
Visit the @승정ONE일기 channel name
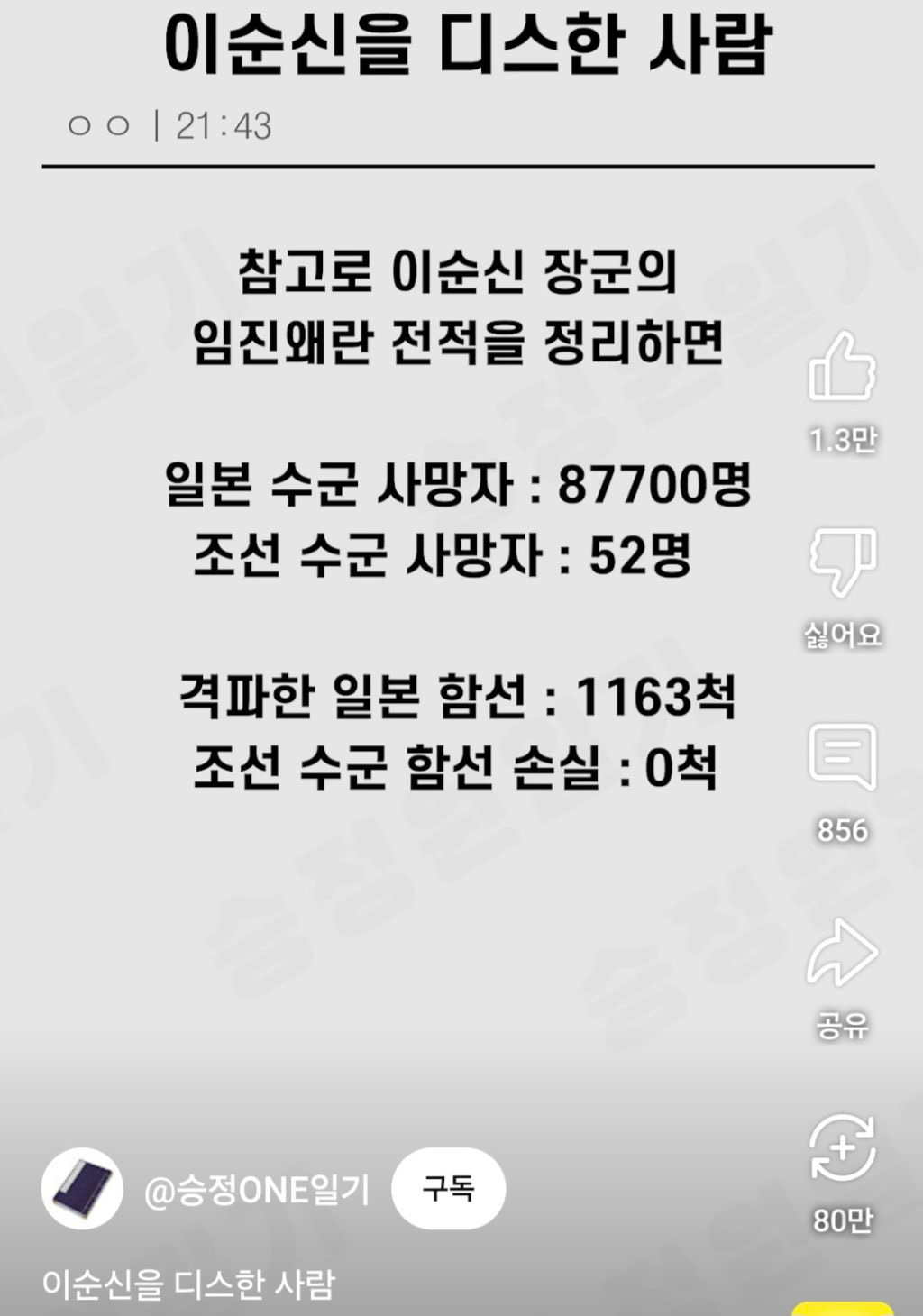[257, 1191]
